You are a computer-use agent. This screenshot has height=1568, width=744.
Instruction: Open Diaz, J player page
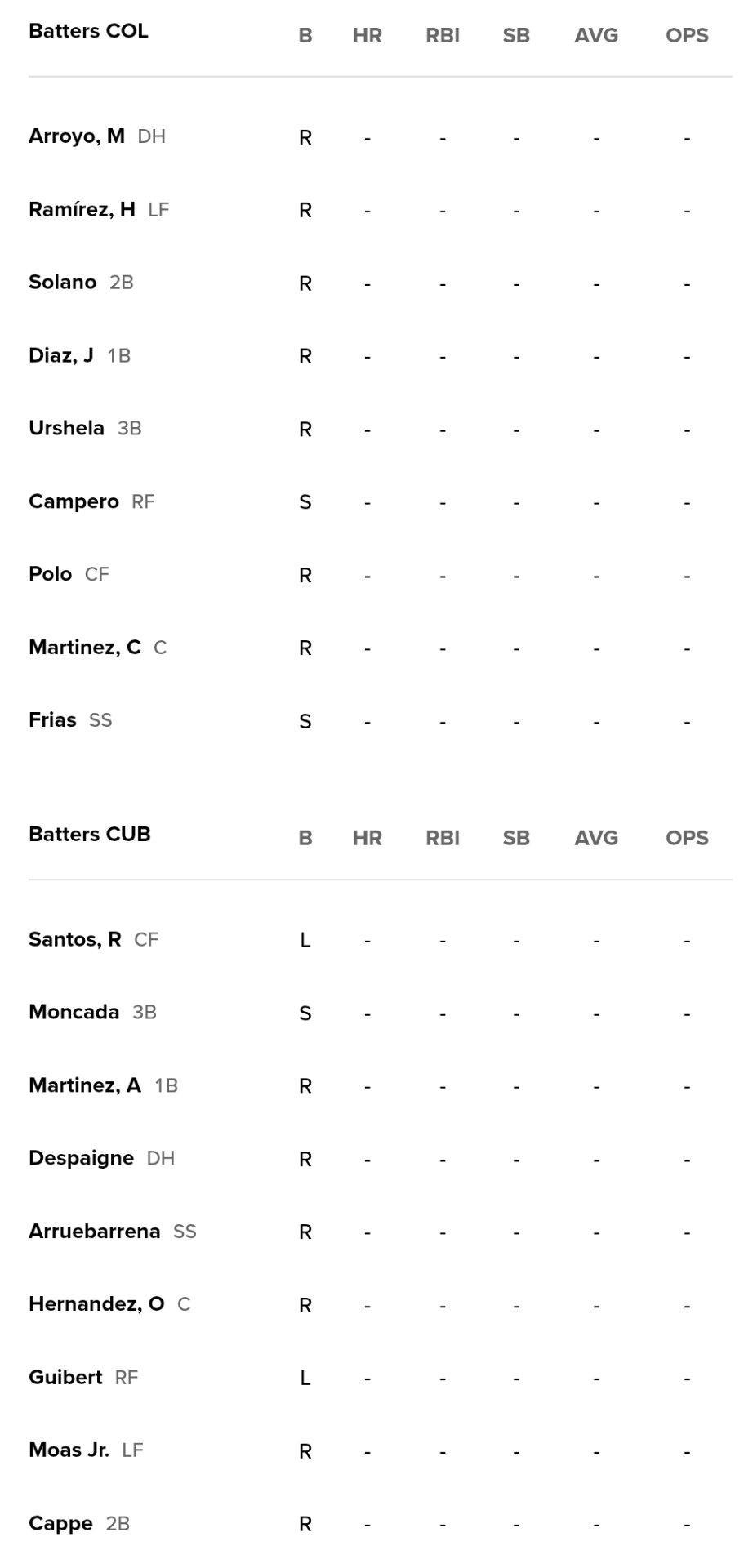[61, 355]
